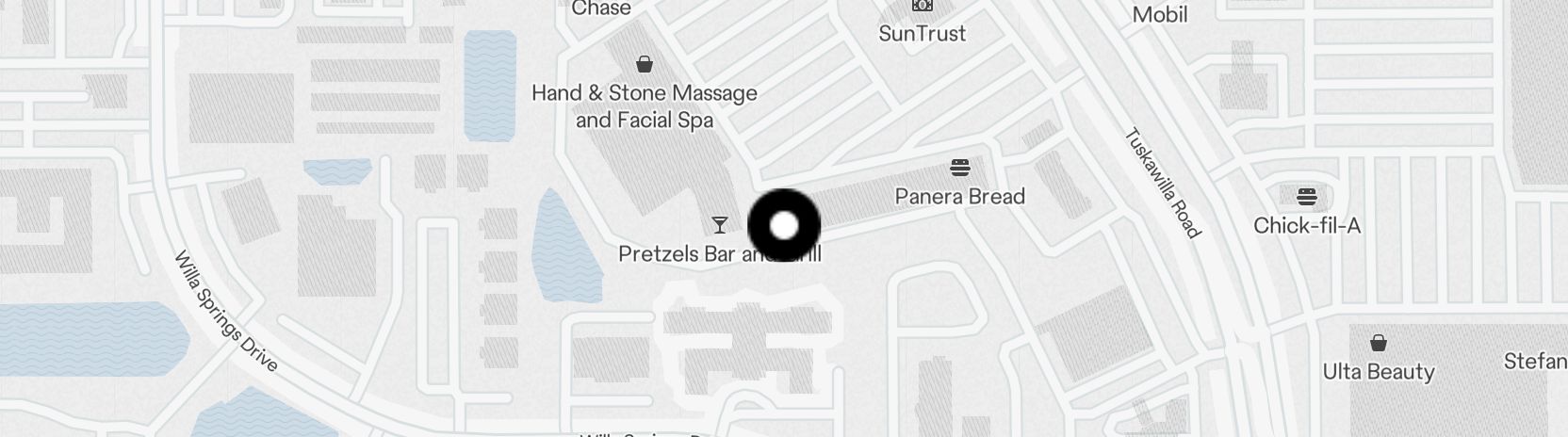Viewport: 1568px width, 437px height.
Task: Tap the Pretzels Bar cocktail marker
Action: click(720, 225)
